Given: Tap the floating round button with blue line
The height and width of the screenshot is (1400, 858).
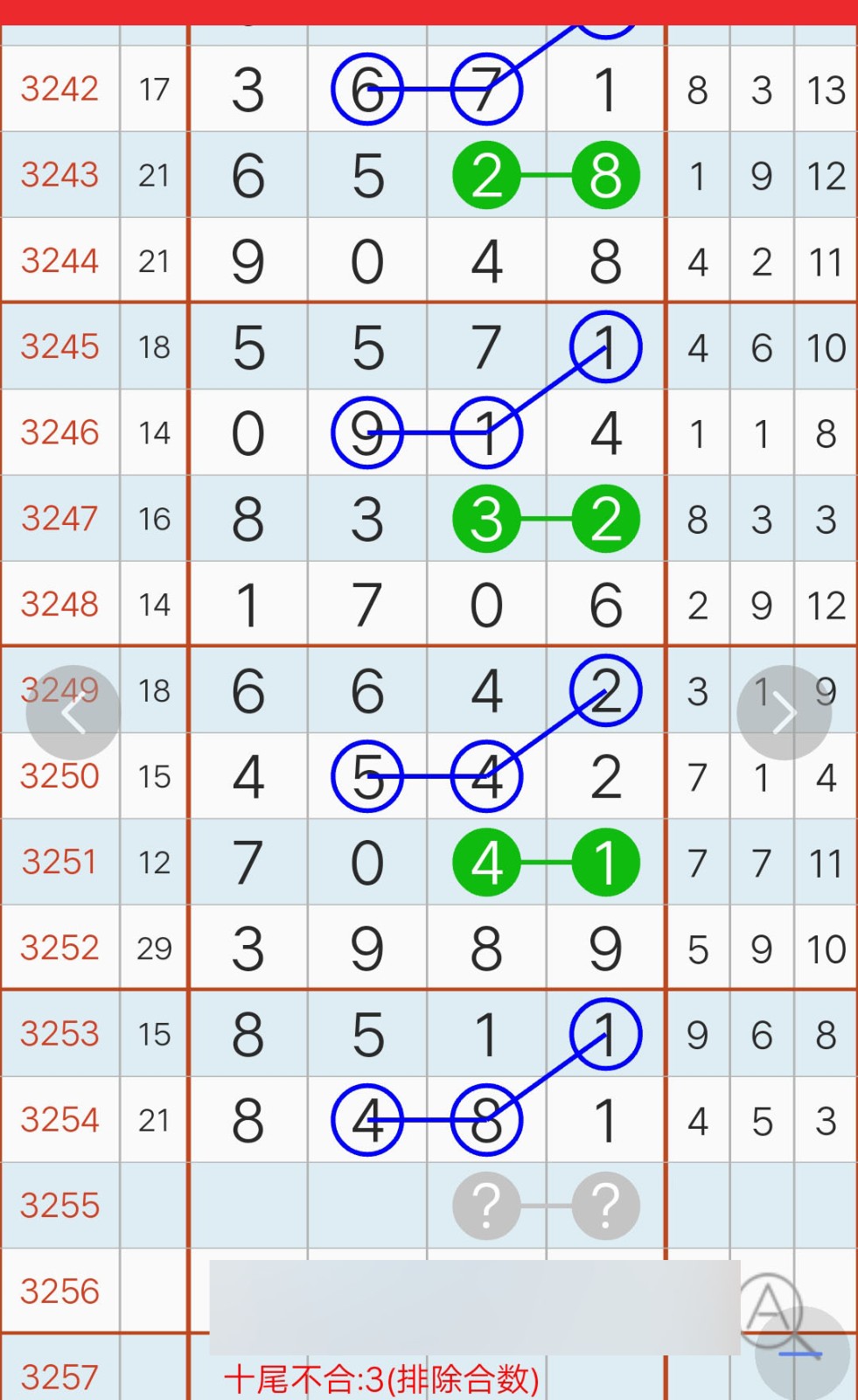Looking at the screenshot, I should point(801,1354).
